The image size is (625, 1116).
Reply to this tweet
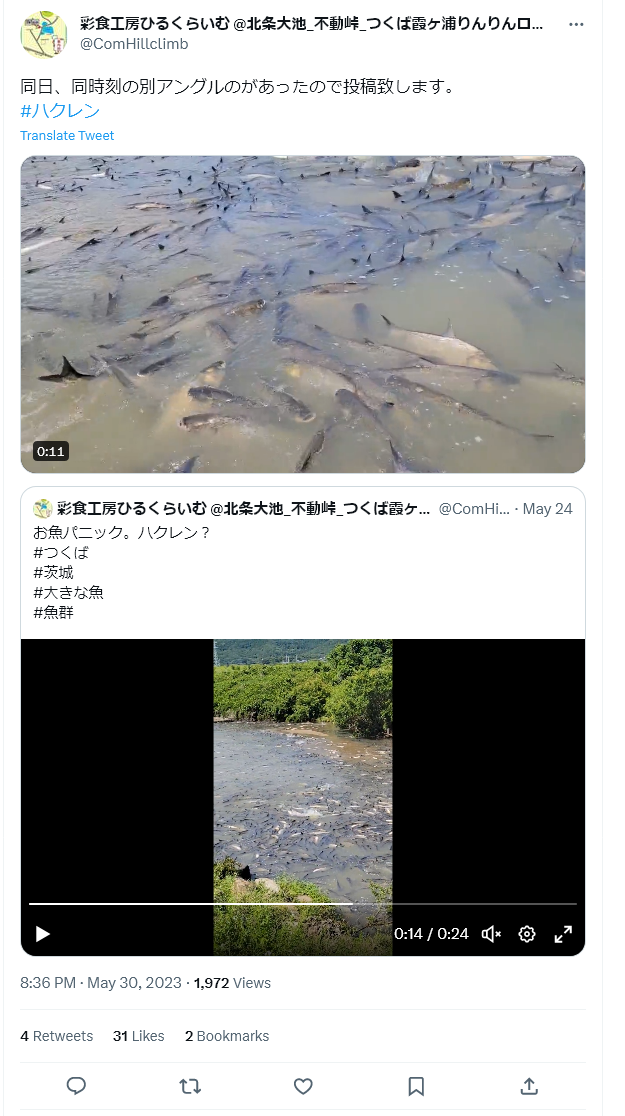(x=76, y=1086)
